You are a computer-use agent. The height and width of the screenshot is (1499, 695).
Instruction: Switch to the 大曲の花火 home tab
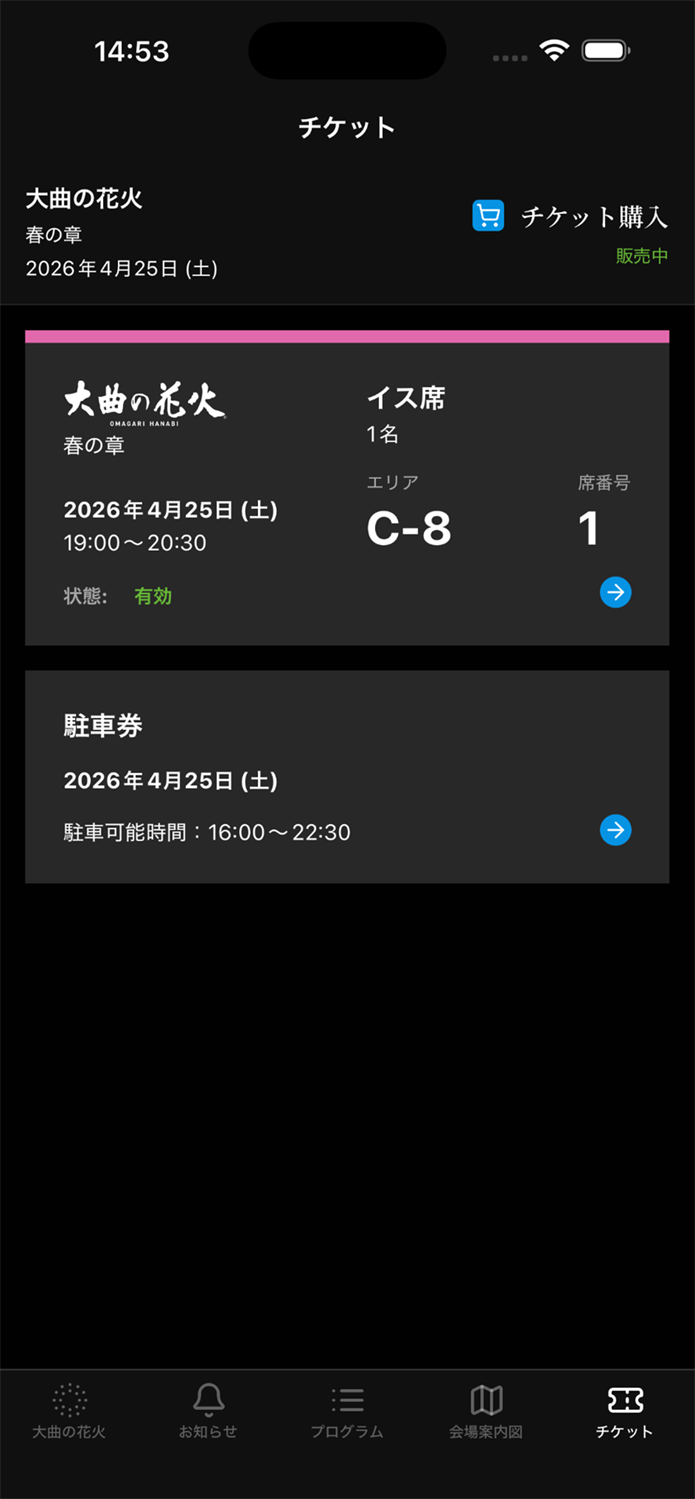pos(69,1411)
